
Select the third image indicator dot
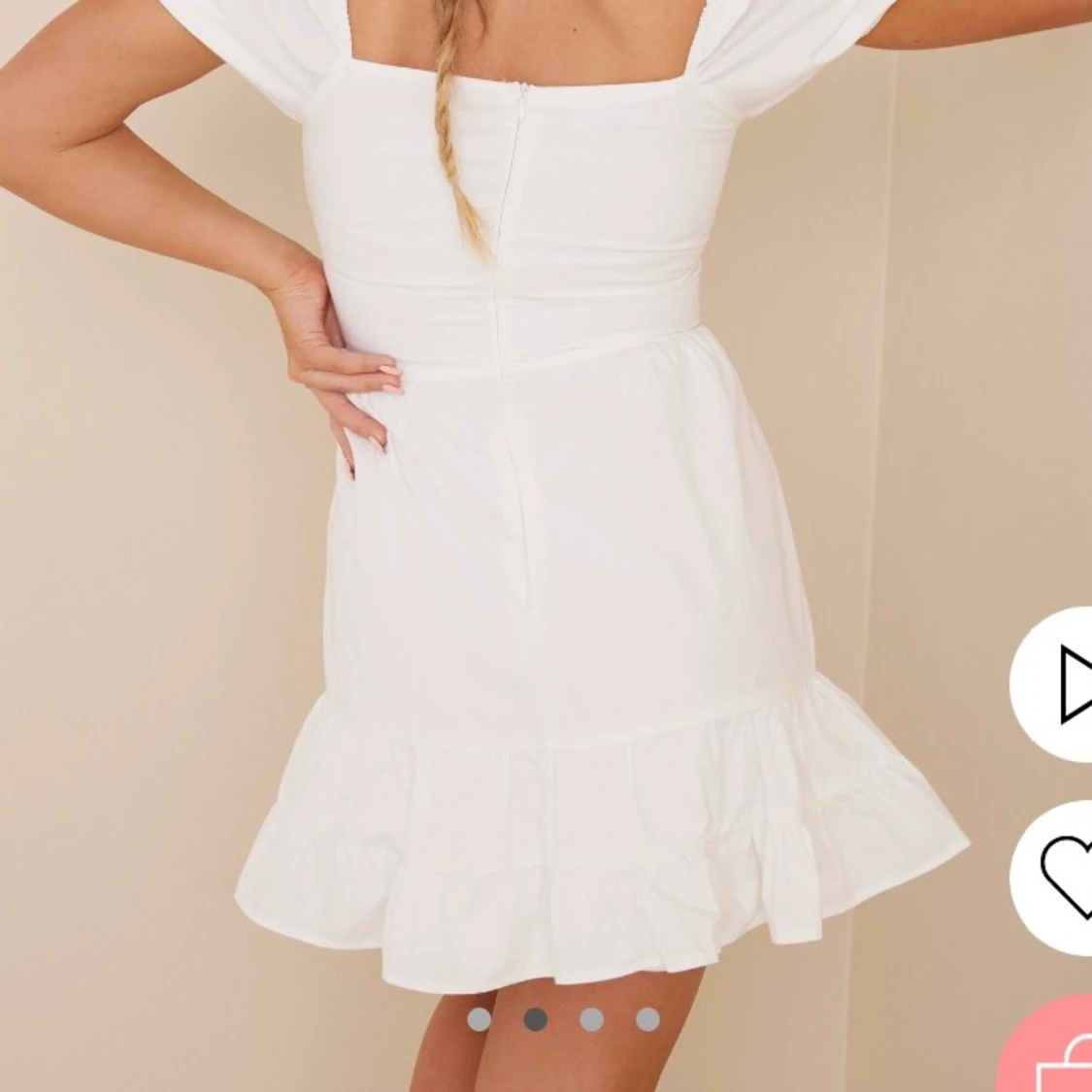click(591, 1019)
